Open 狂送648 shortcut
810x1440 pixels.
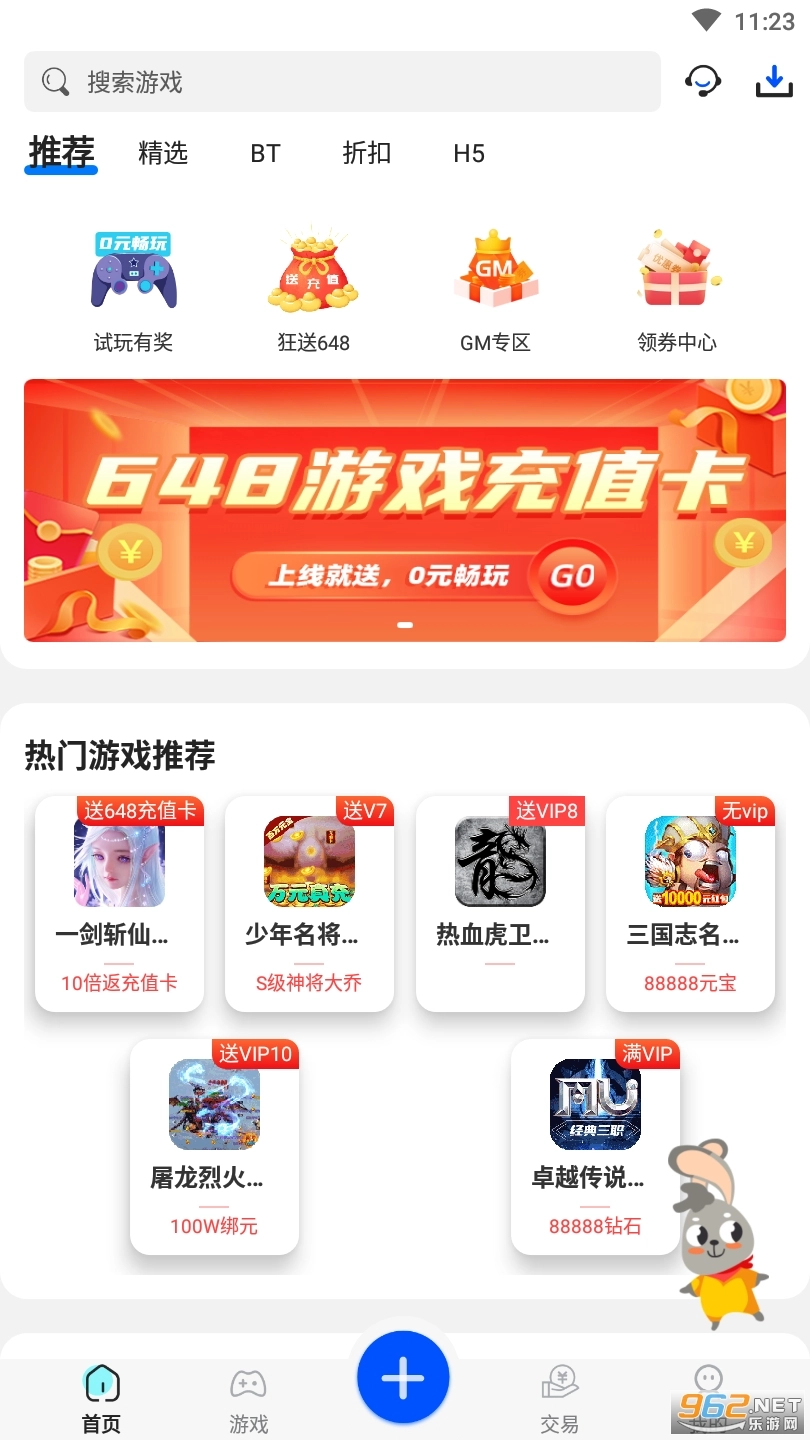(x=314, y=290)
